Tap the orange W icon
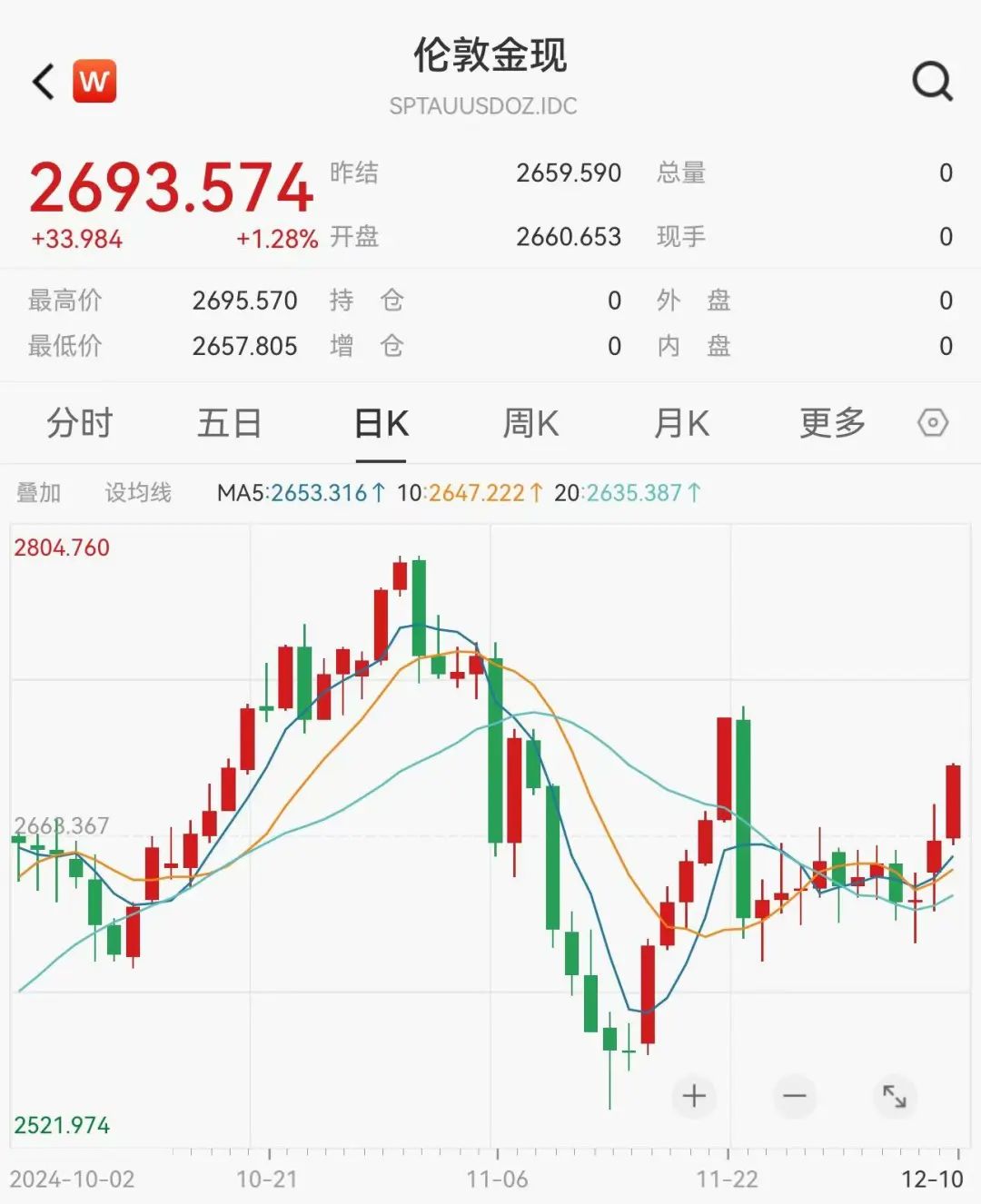This screenshot has width=981, height=1204. pyautogui.click(x=94, y=82)
